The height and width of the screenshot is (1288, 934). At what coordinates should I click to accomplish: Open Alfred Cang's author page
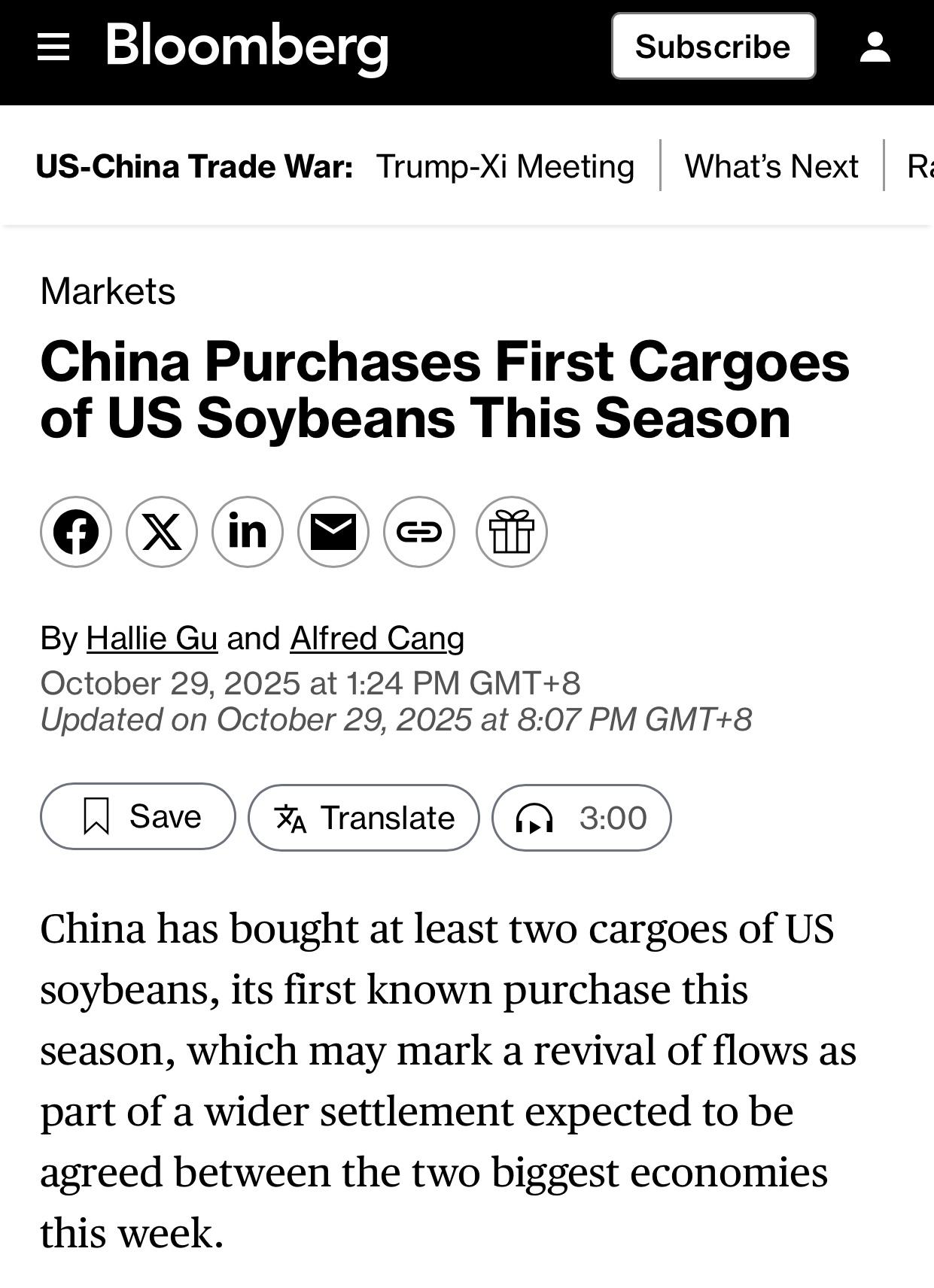tap(378, 637)
